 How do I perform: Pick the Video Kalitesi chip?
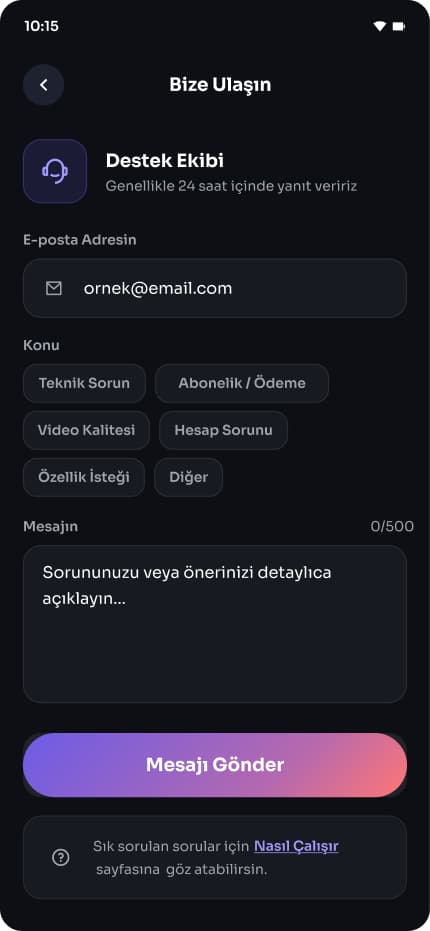click(x=86, y=430)
